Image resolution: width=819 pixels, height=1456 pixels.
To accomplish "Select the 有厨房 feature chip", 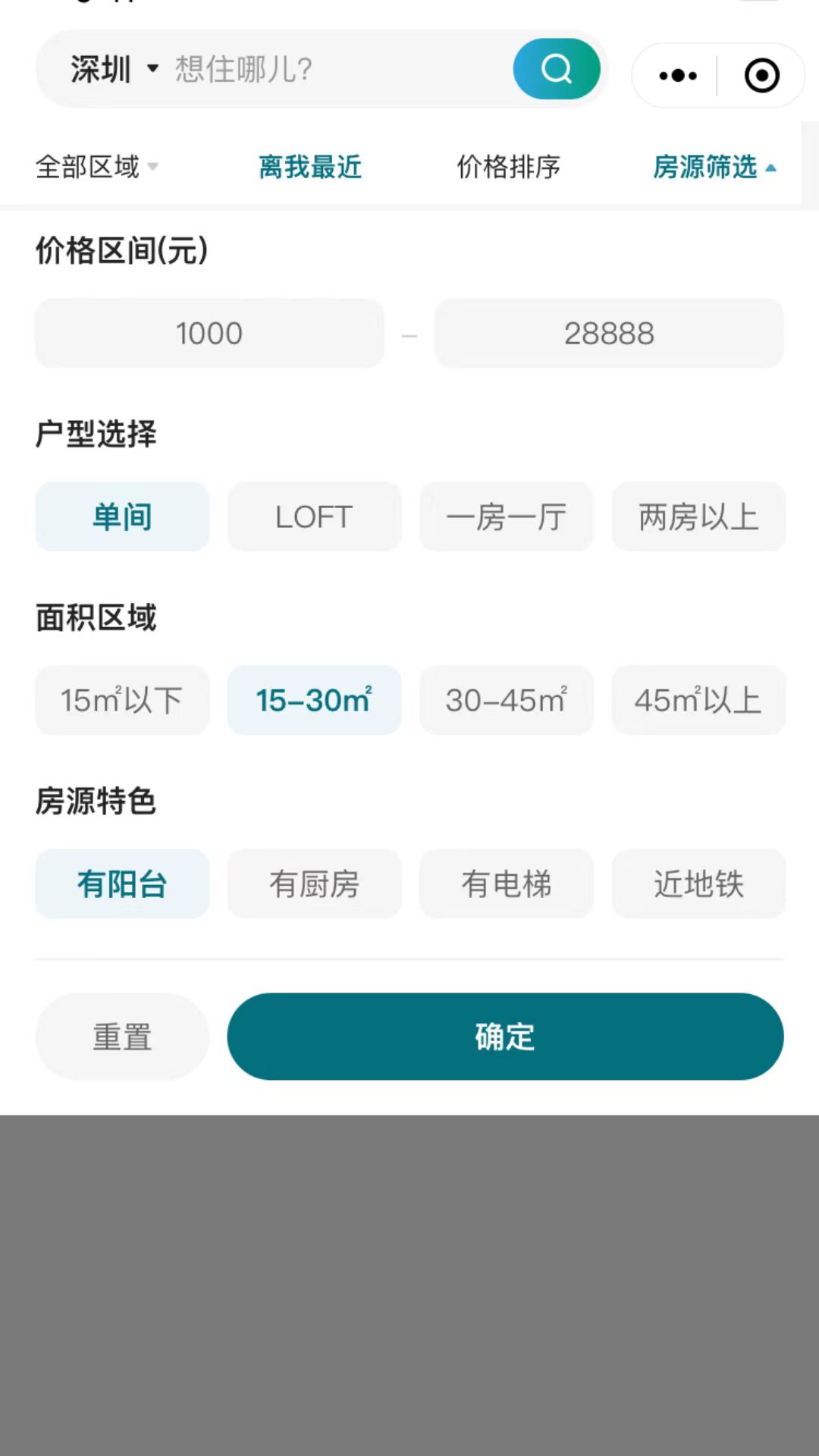I will [x=314, y=883].
